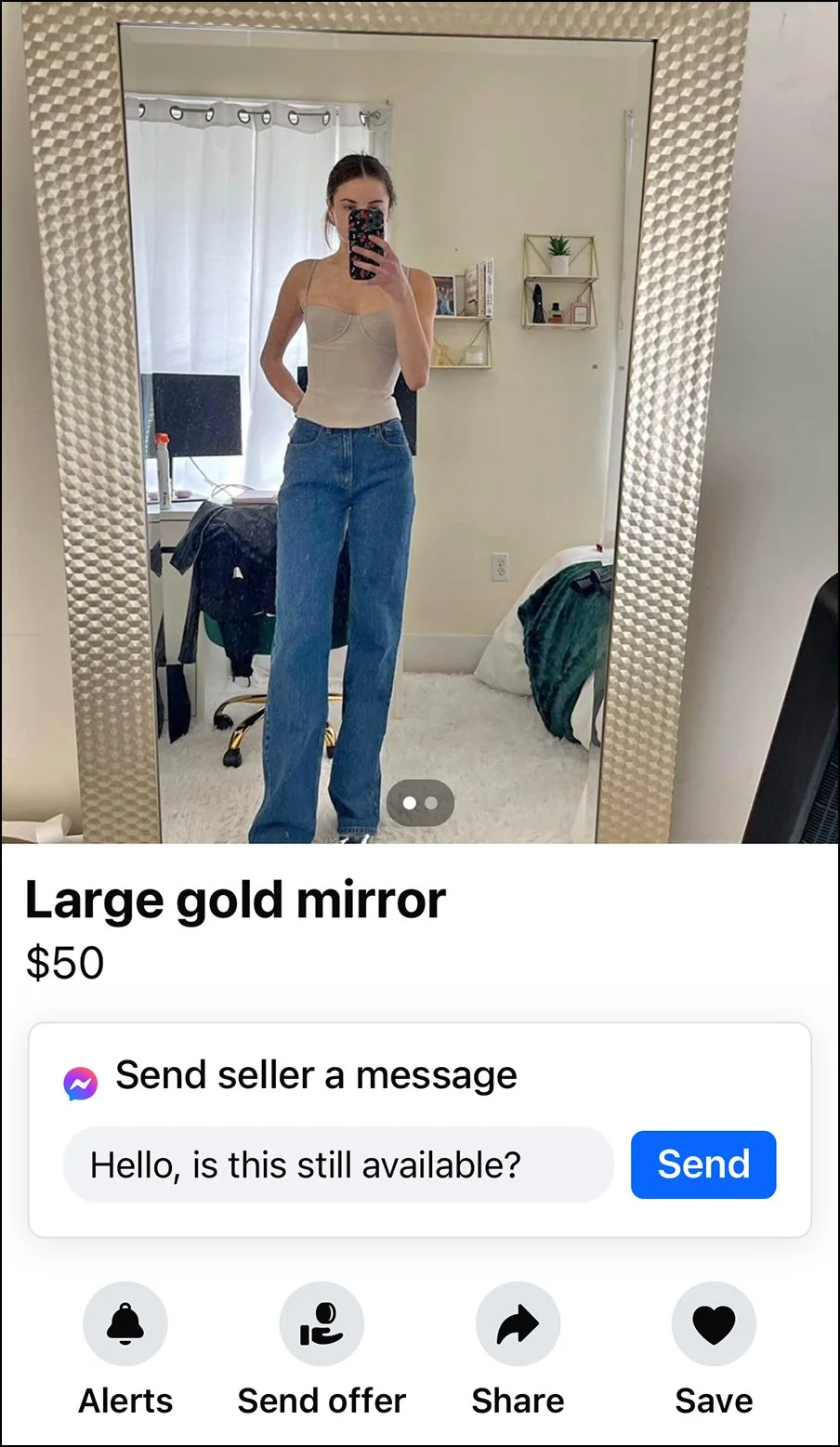
Task: Edit the 'Hello, is this still available?' message field
Action: coord(338,1164)
